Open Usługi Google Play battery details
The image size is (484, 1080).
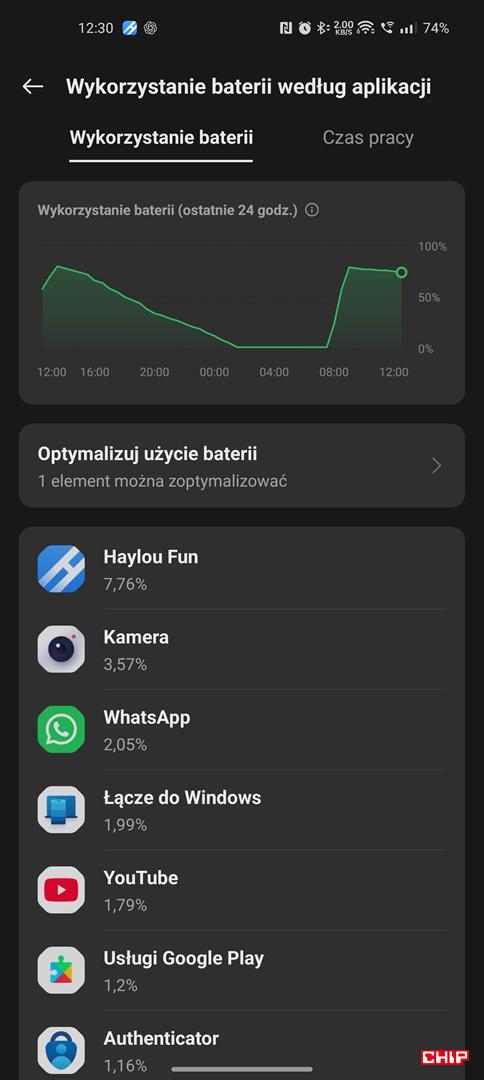(x=242, y=970)
